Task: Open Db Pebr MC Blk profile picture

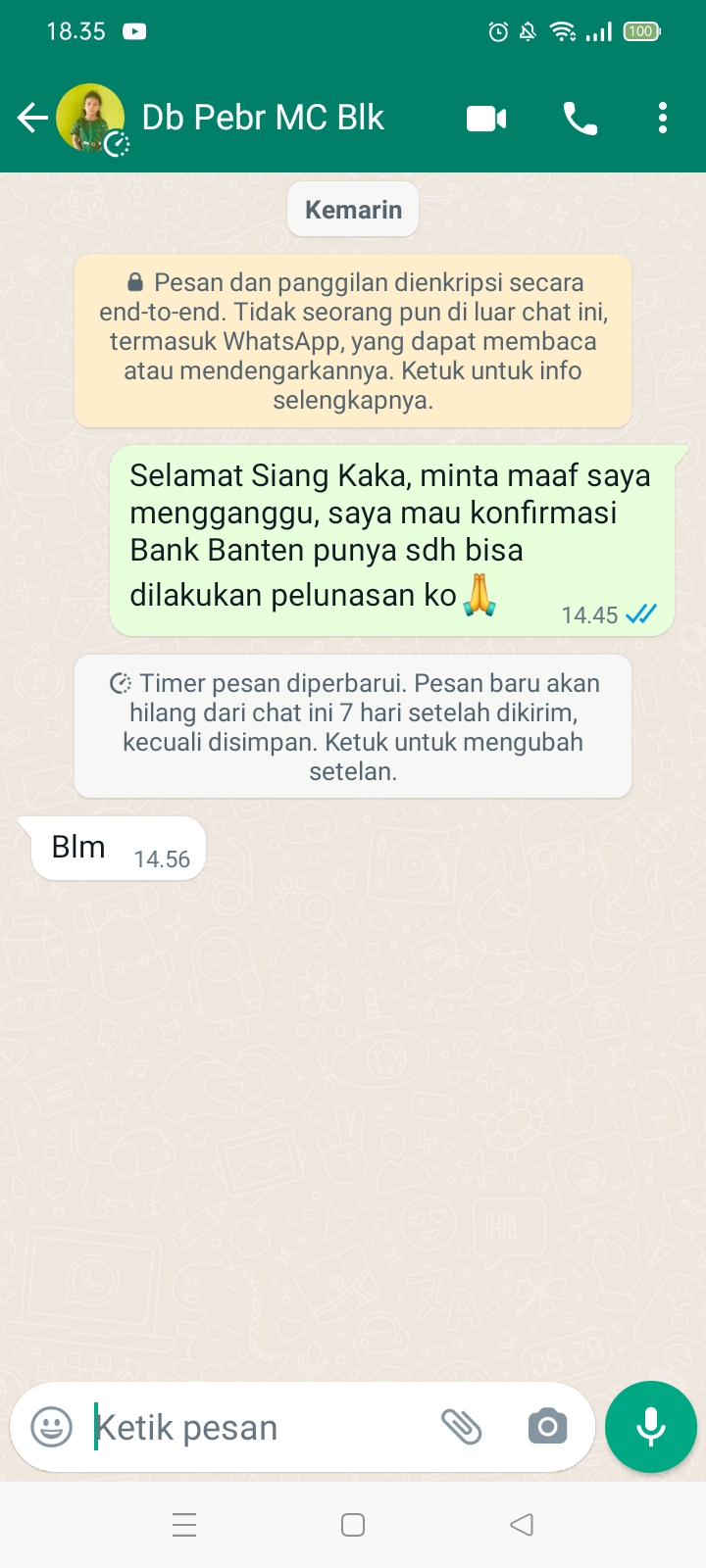Action: (91, 119)
